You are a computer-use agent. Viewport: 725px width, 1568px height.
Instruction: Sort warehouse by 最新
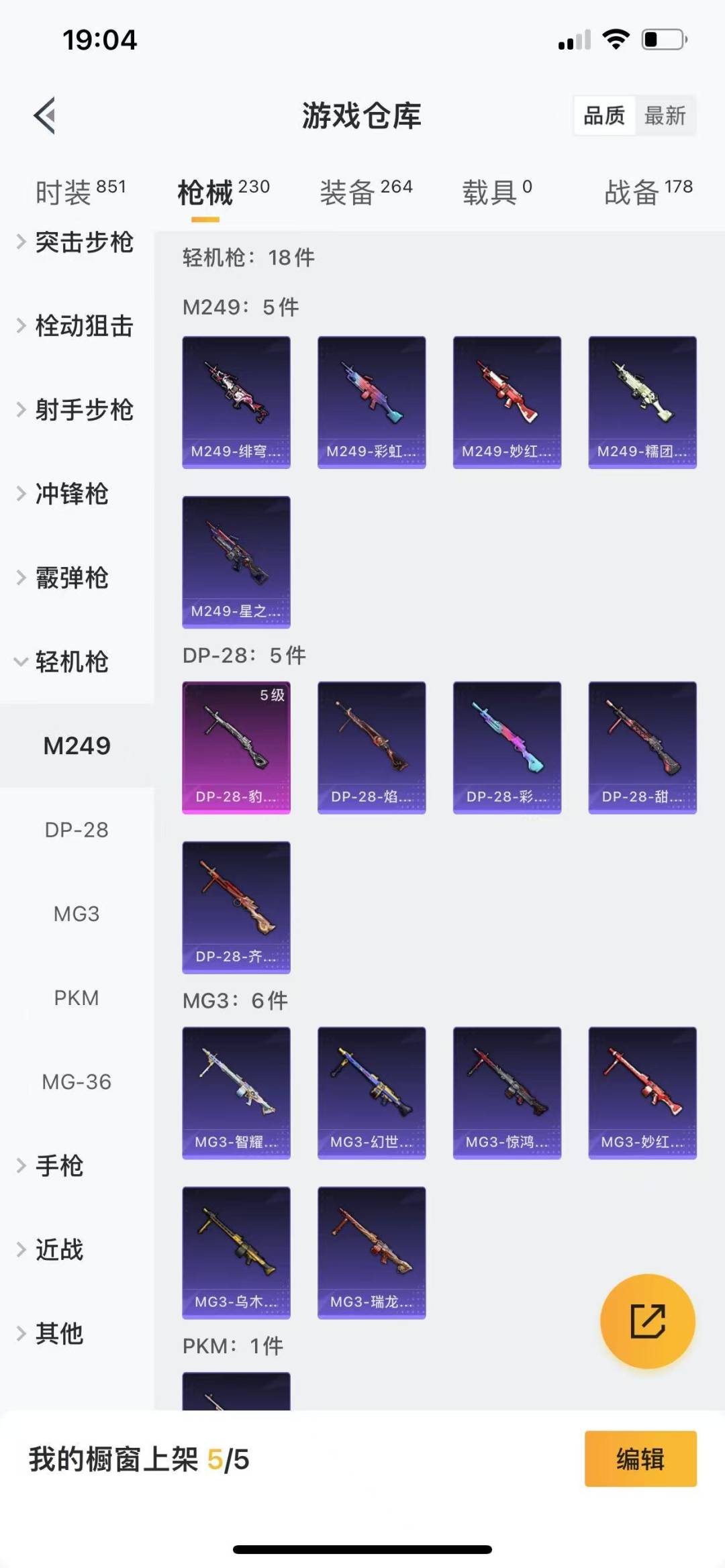pos(665,116)
